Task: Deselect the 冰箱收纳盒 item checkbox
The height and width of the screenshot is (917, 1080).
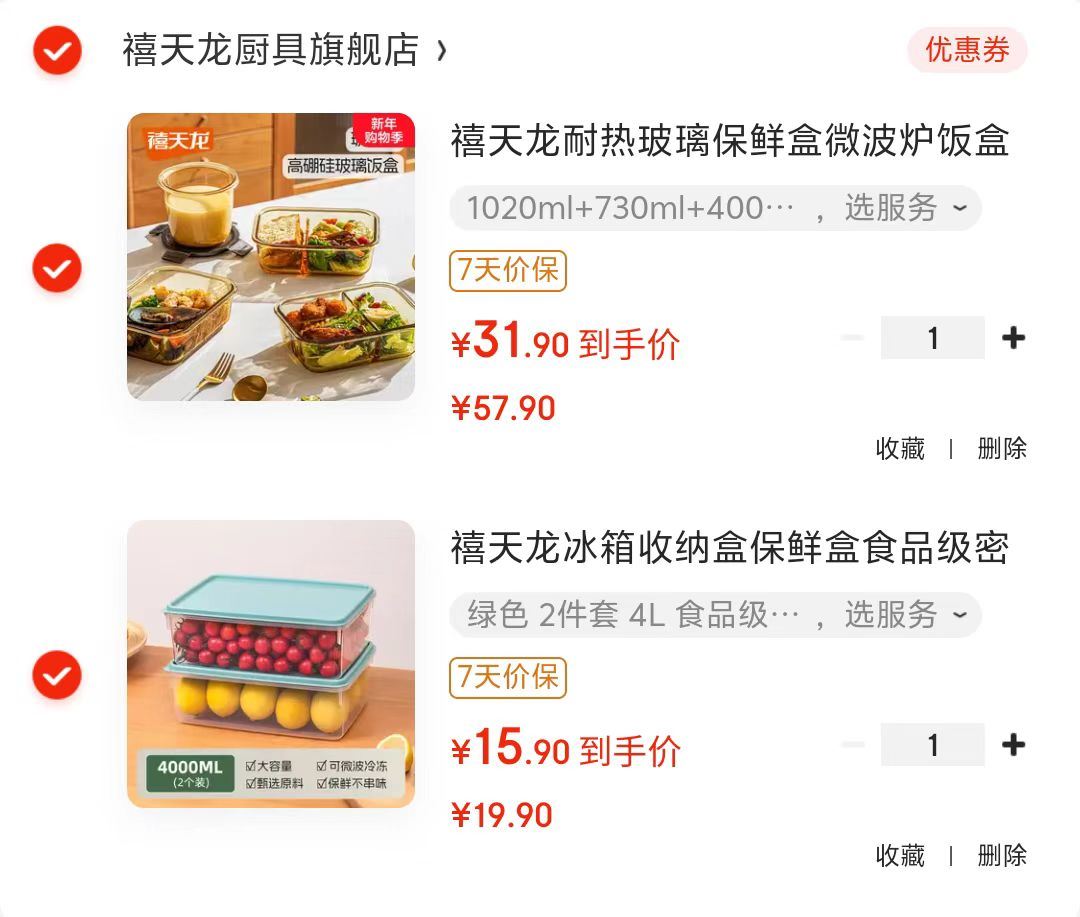Action: [x=57, y=676]
